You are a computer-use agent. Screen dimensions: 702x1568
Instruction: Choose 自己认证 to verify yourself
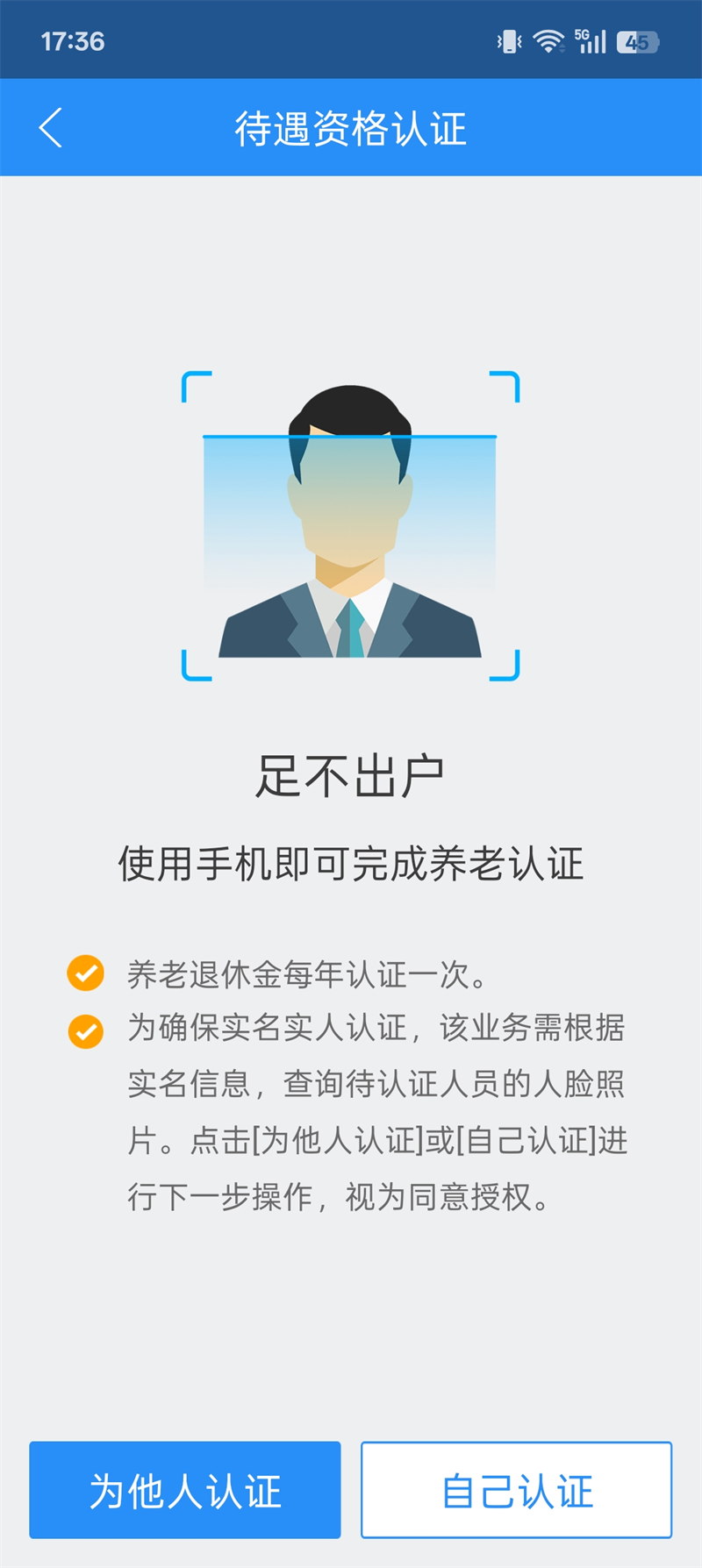pos(516,1490)
